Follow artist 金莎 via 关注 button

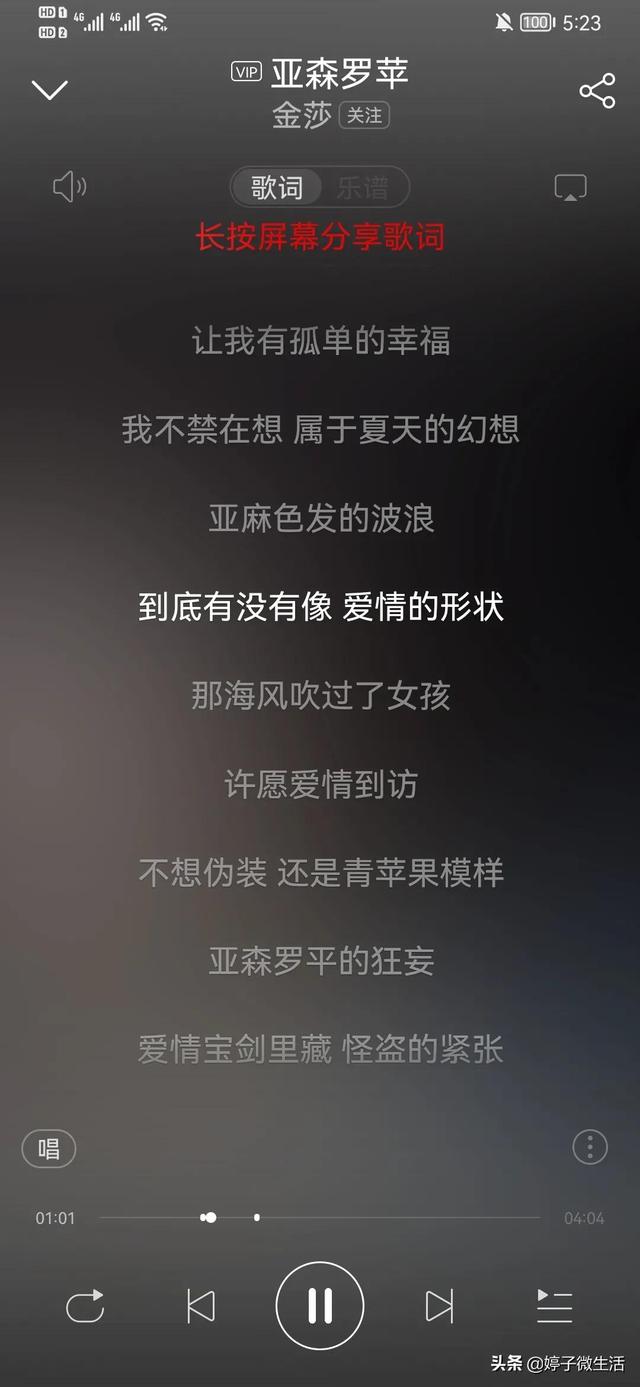click(x=364, y=116)
